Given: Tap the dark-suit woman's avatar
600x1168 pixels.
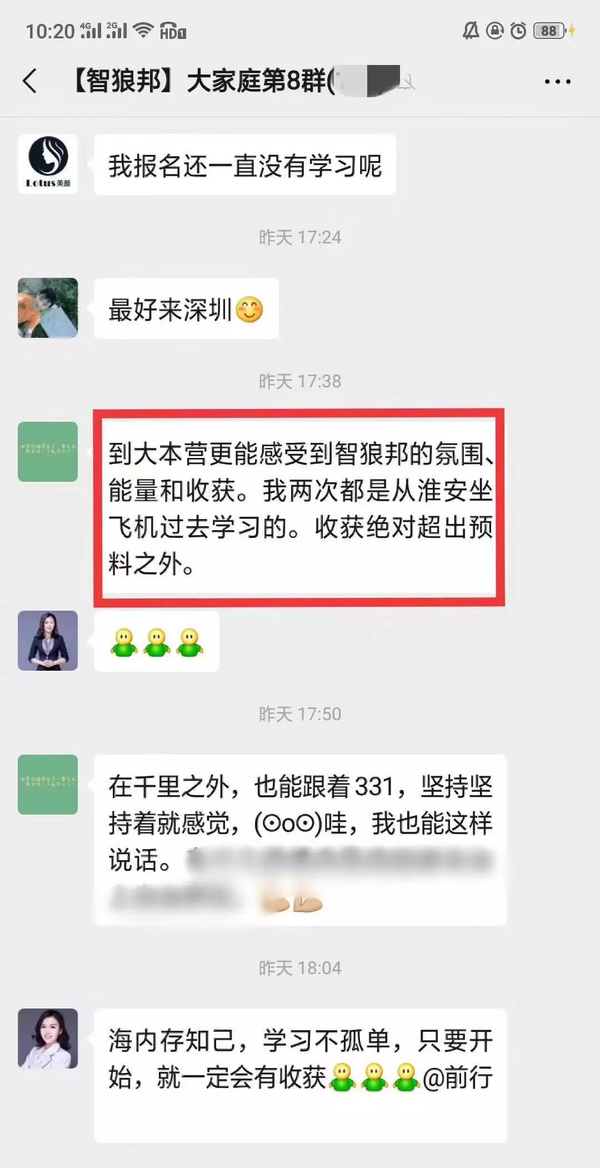Looking at the screenshot, I should click(48, 640).
